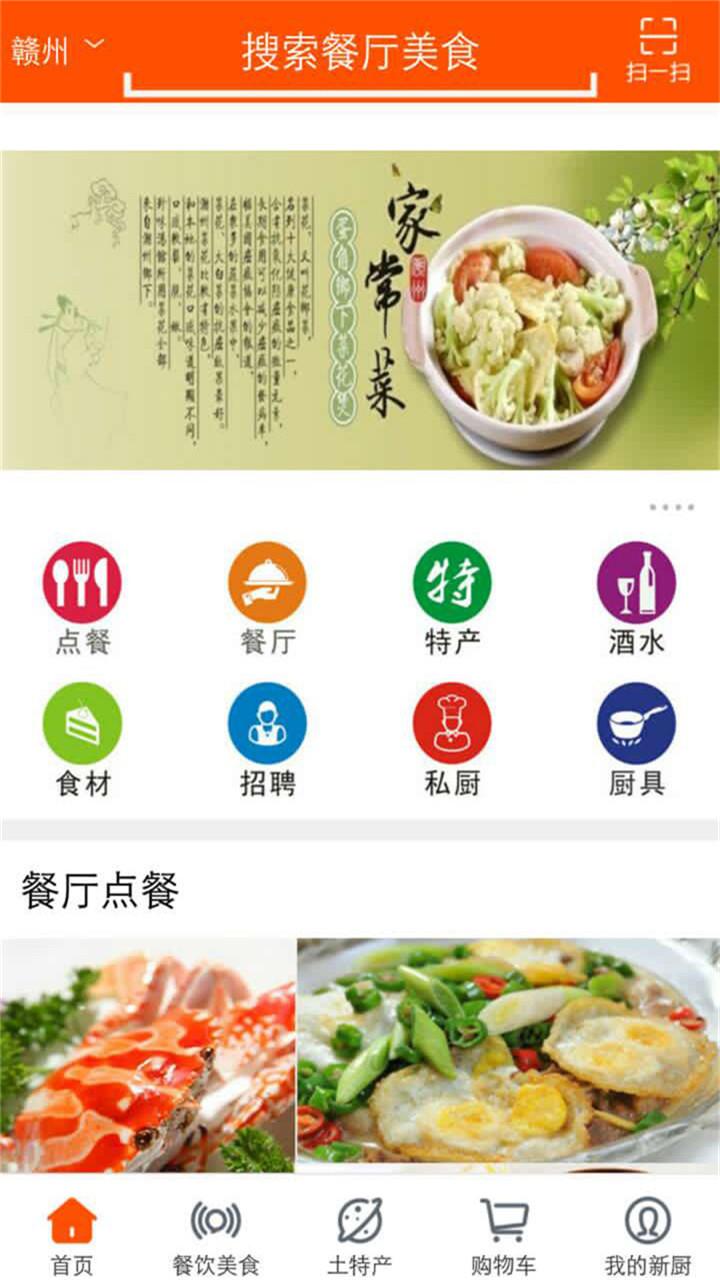720x1280 pixels.
Task: Open the 赣州 city dropdown
Action: click(x=57, y=48)
